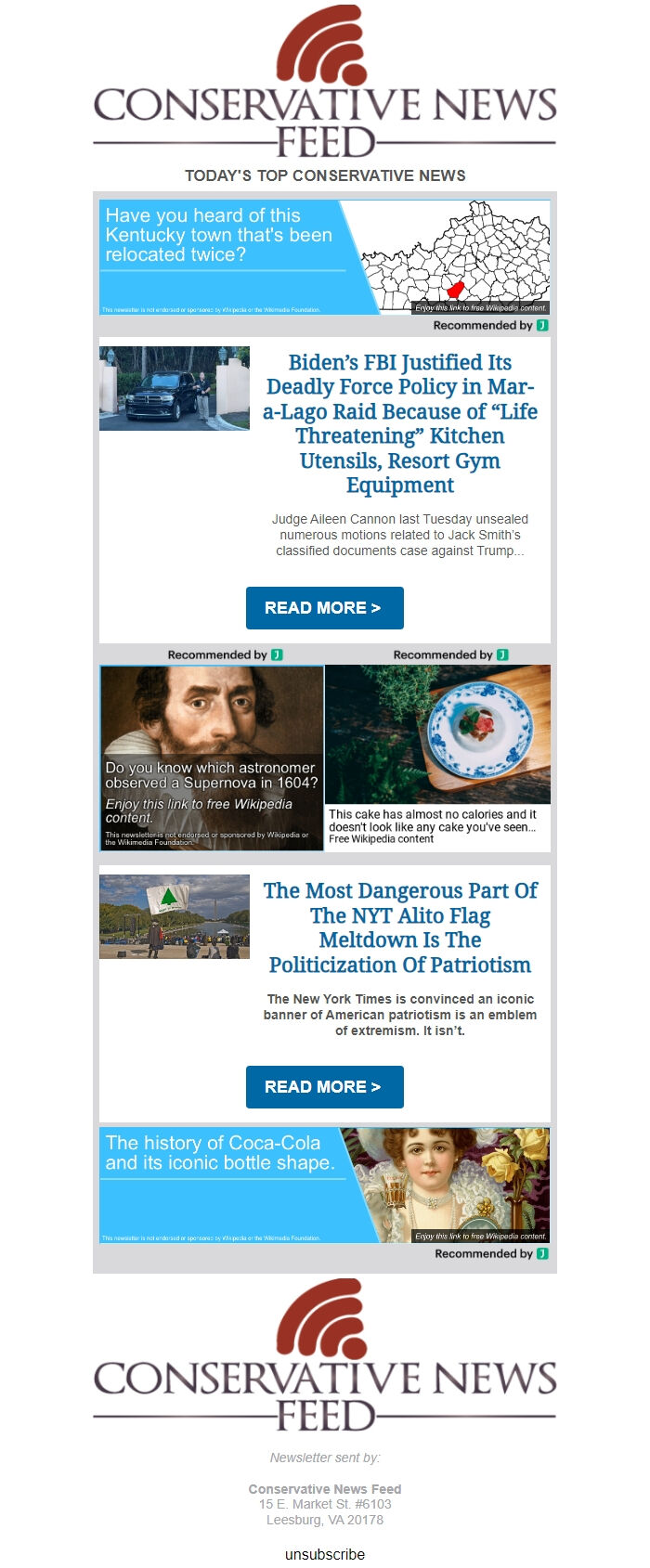
Task: Open the astronomer Supernova 1604 ad tile
Action: (212, 757)
